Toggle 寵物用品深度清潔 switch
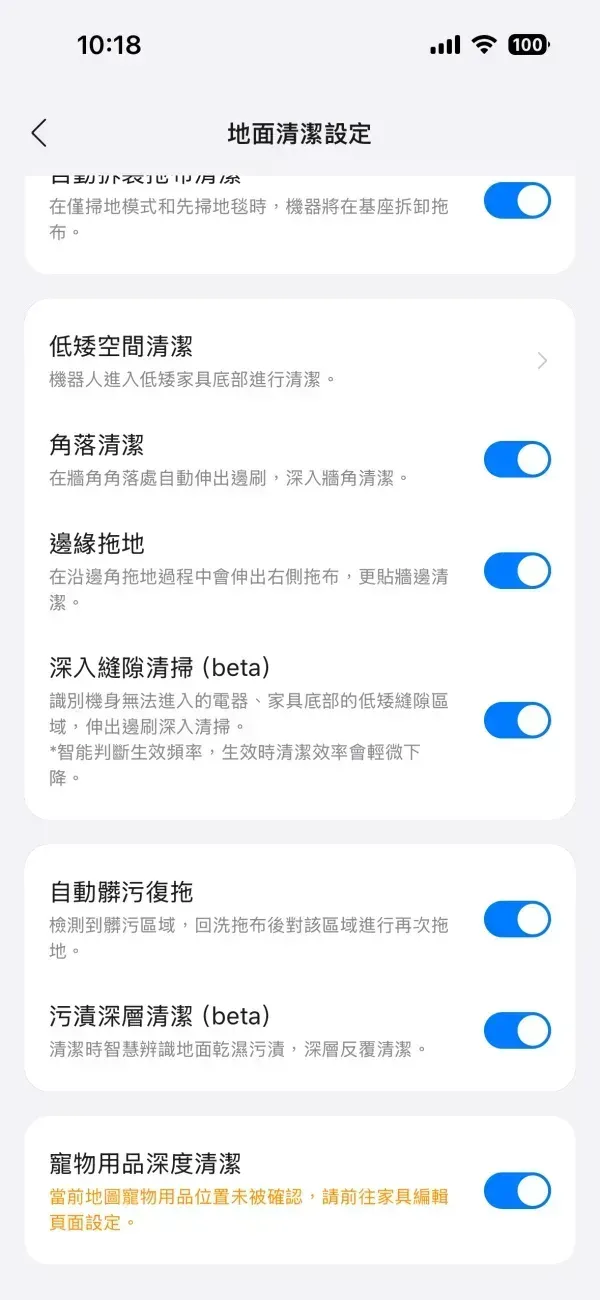600x1300 pixels. click(x=517, y=1191)
